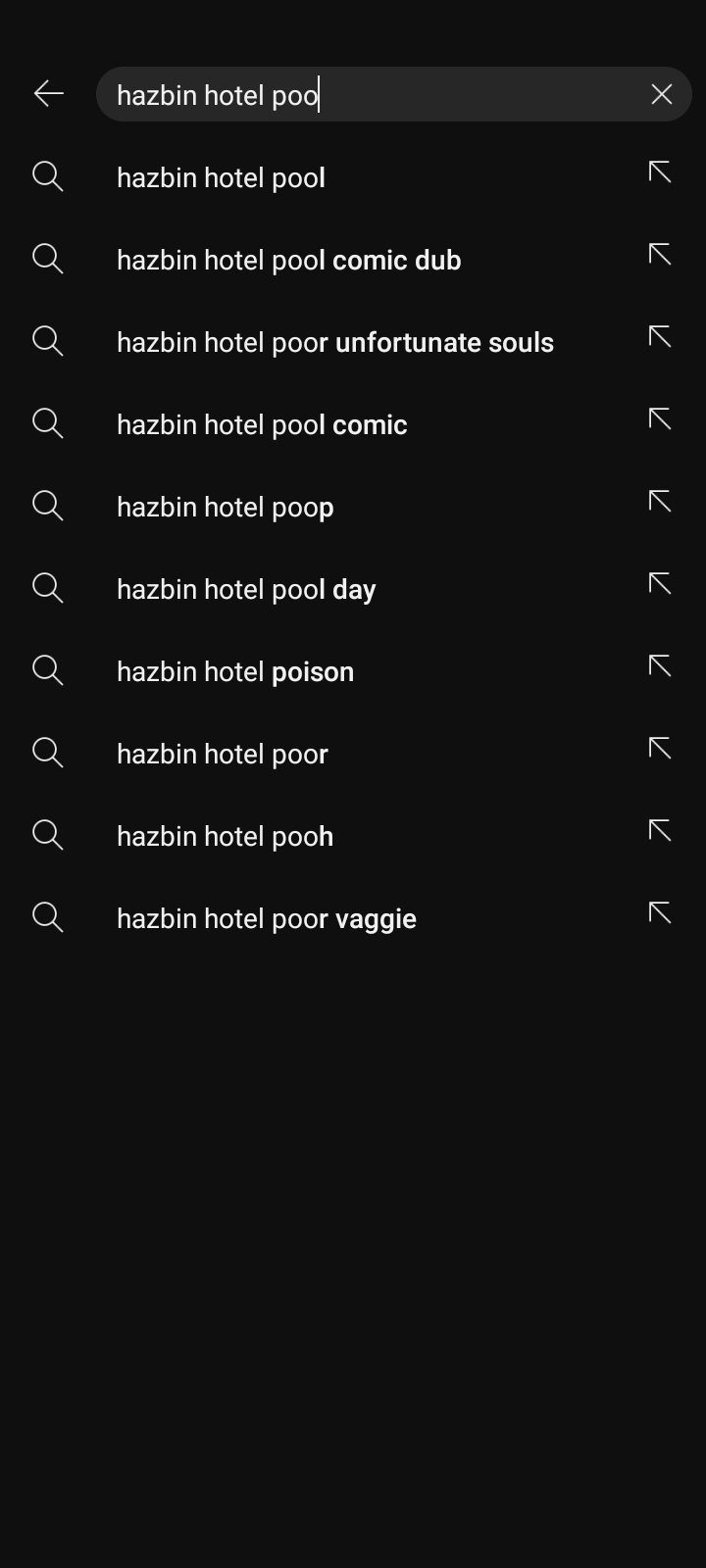The image size is (706, 1568).
Task: Pick the 'hazbin hotel poop' suggestion
Action: (x=226, y=507)
